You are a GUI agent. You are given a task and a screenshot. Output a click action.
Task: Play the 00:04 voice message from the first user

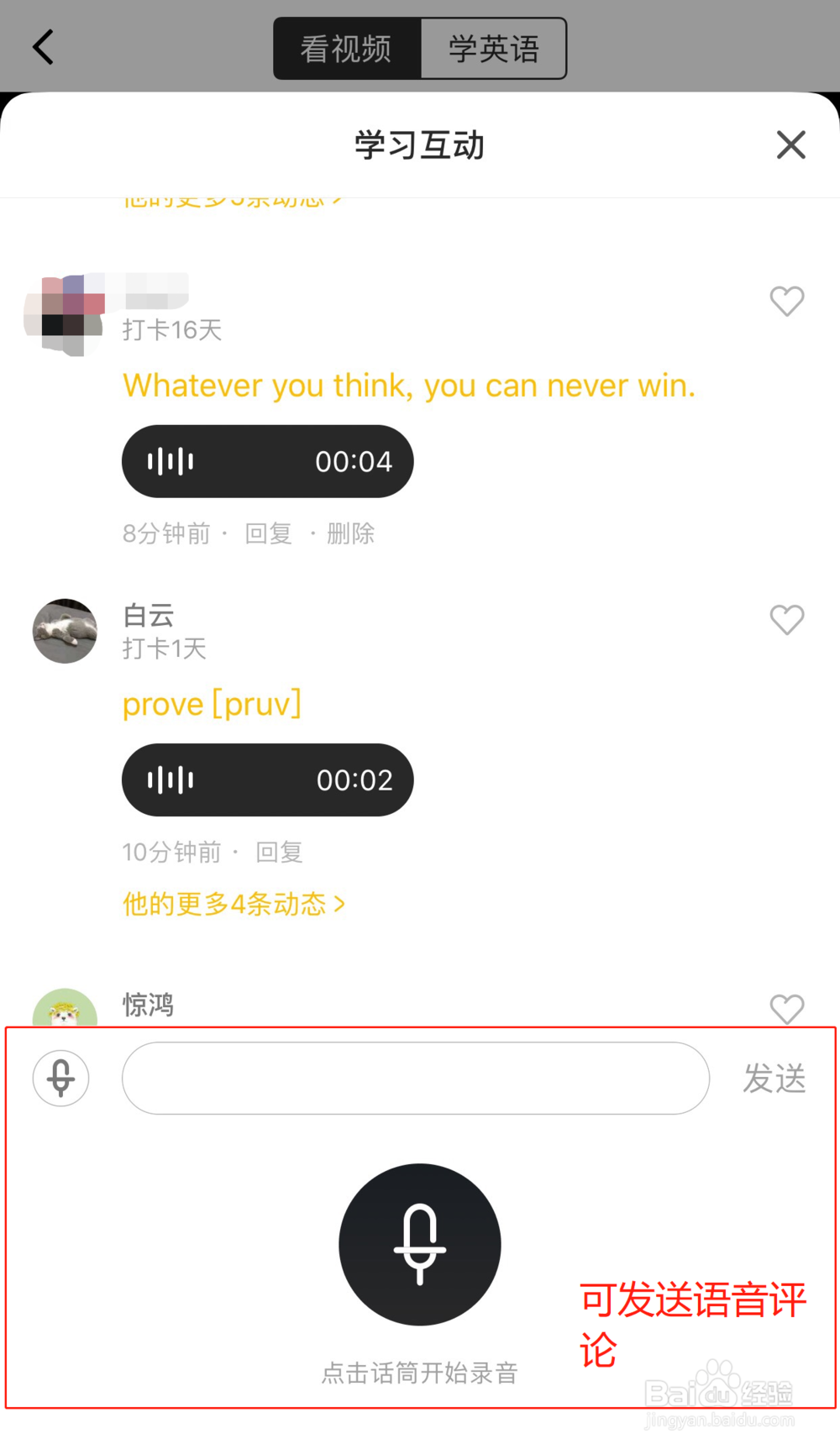(x=267, y=460)
